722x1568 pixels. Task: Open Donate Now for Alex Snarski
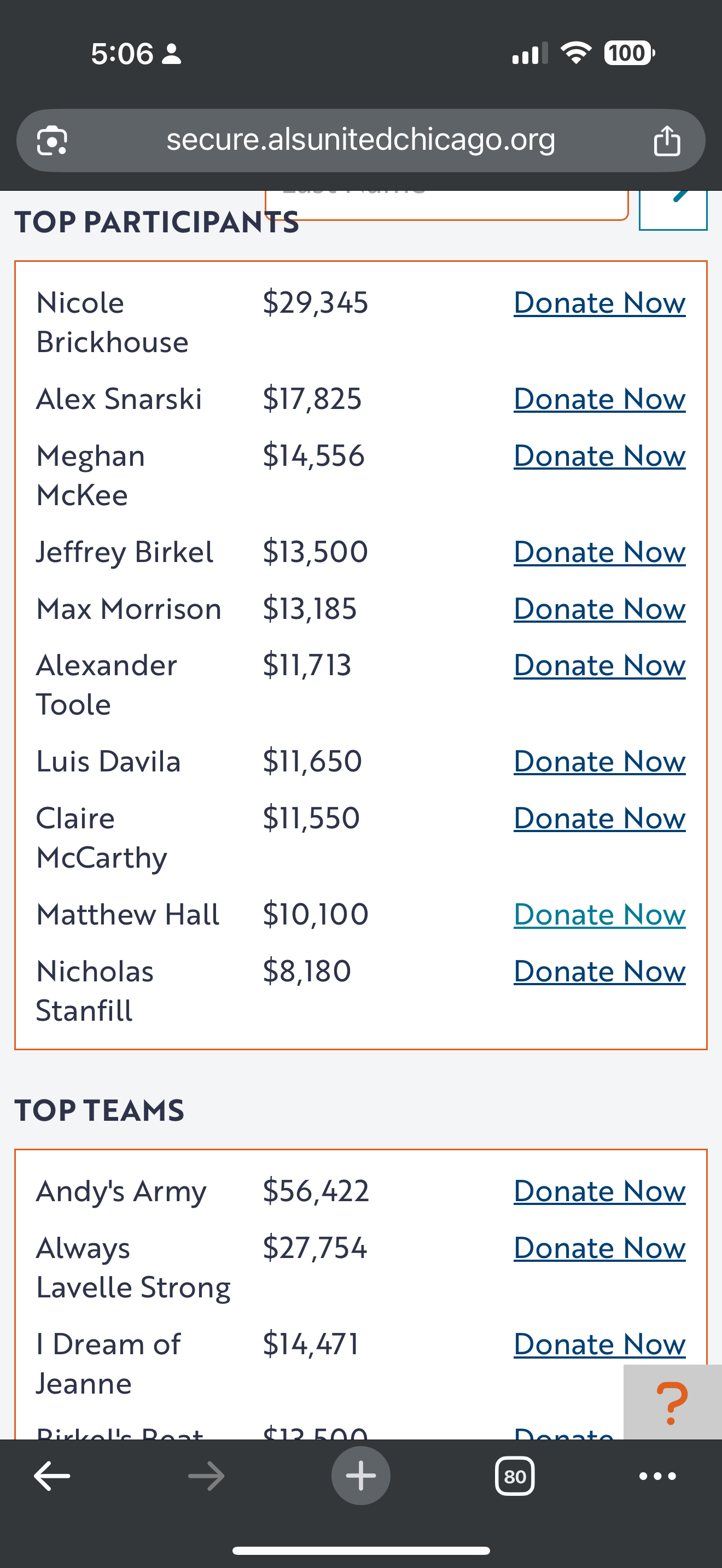click(x=599, y=399)
